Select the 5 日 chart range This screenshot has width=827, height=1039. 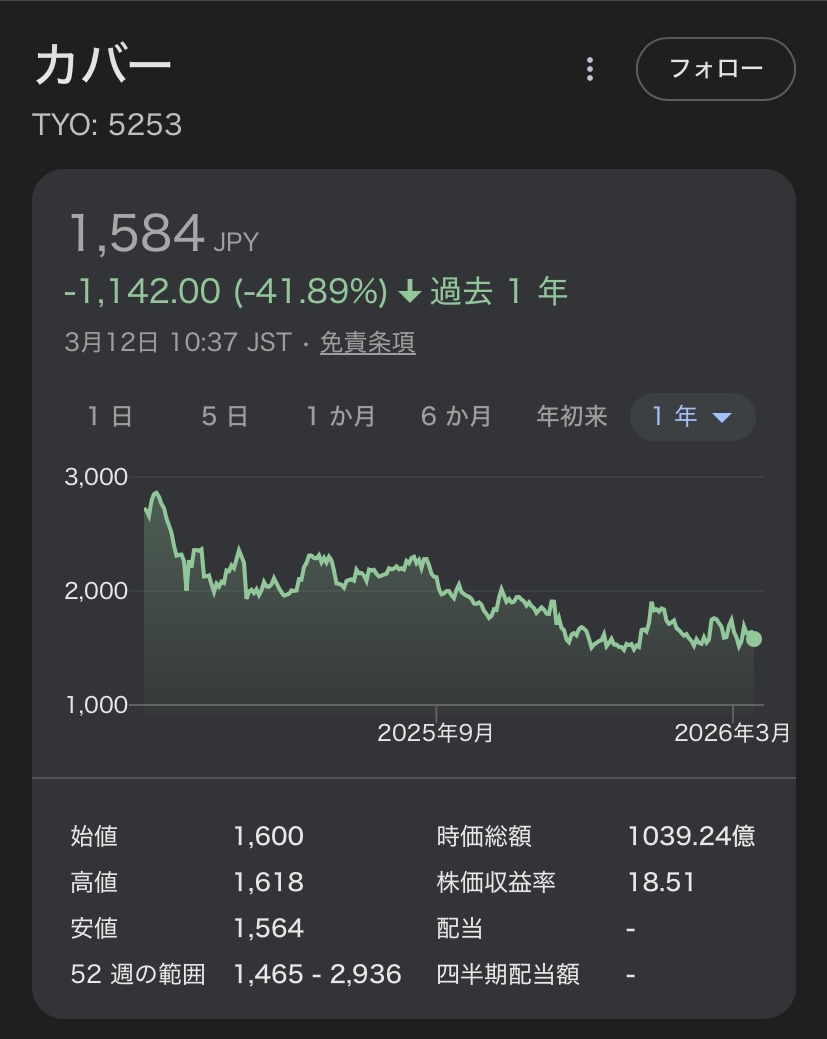[225, 416]
